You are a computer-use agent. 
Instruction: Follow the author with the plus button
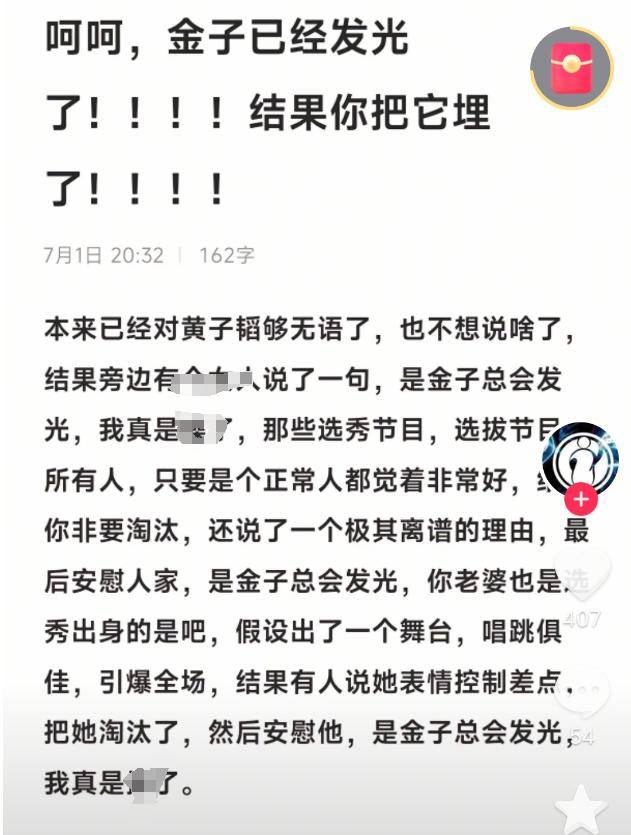pyautogui.click(x=581, y=499)
